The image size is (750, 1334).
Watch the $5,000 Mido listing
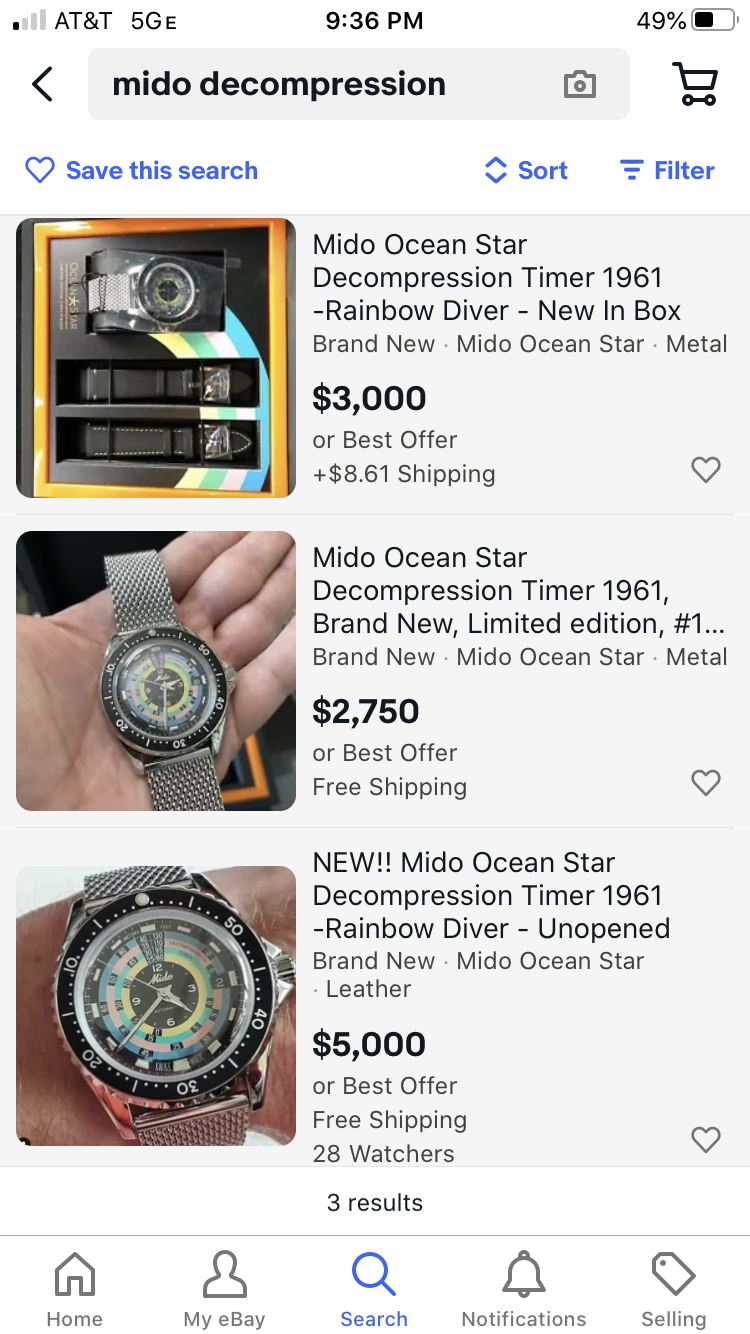coord(706,1138)
